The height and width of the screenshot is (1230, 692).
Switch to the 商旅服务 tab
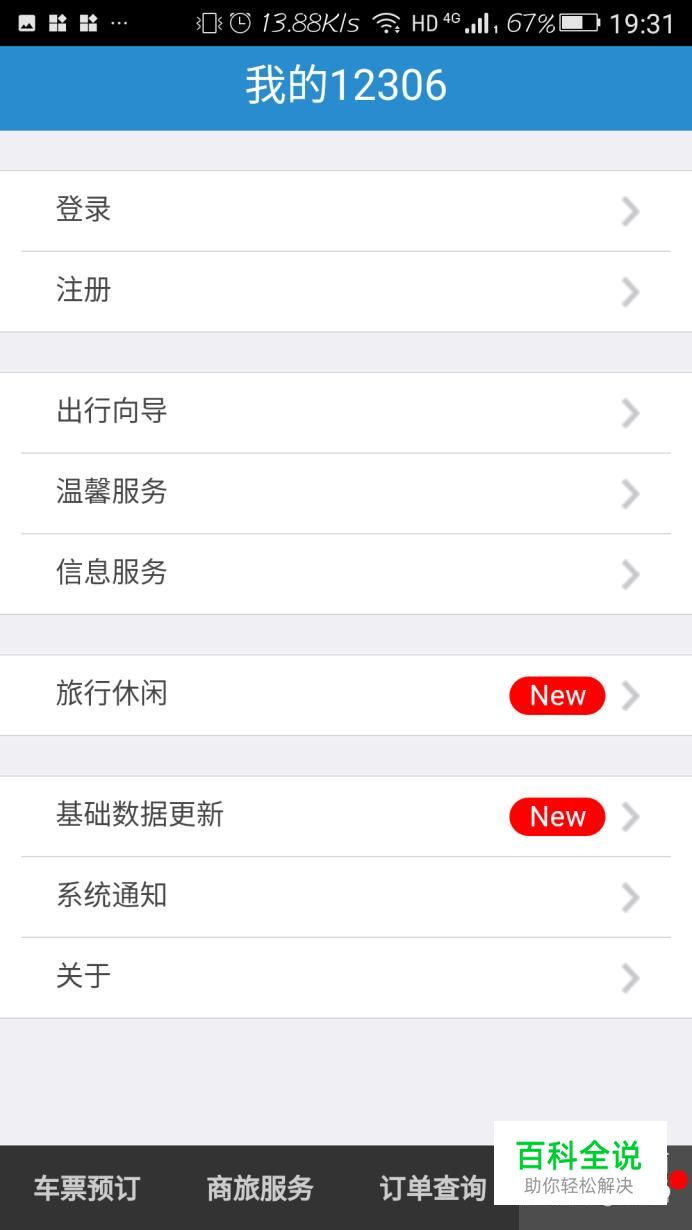[260, 1188]
